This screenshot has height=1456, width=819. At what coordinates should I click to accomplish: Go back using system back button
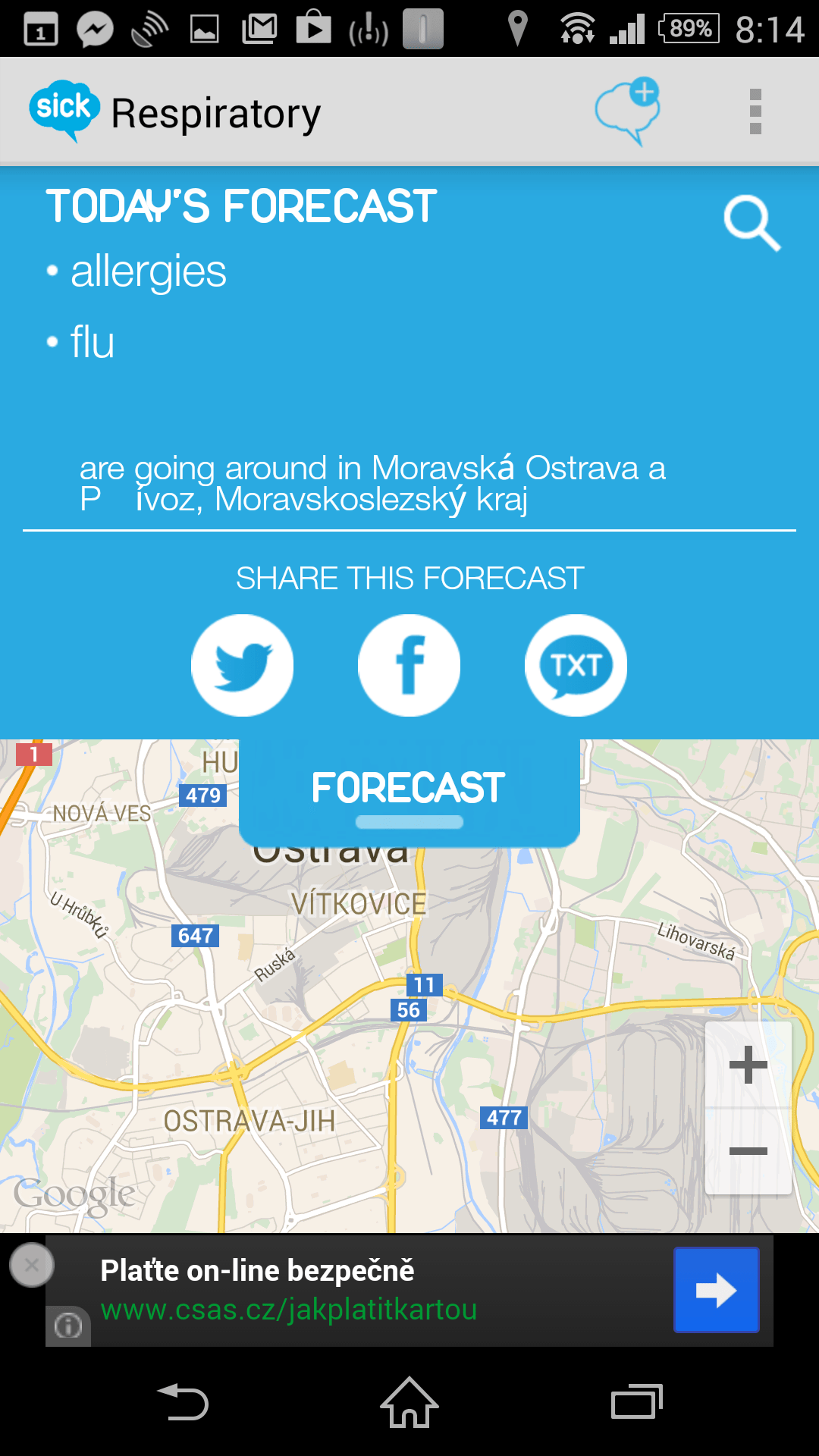[183, 1402]
